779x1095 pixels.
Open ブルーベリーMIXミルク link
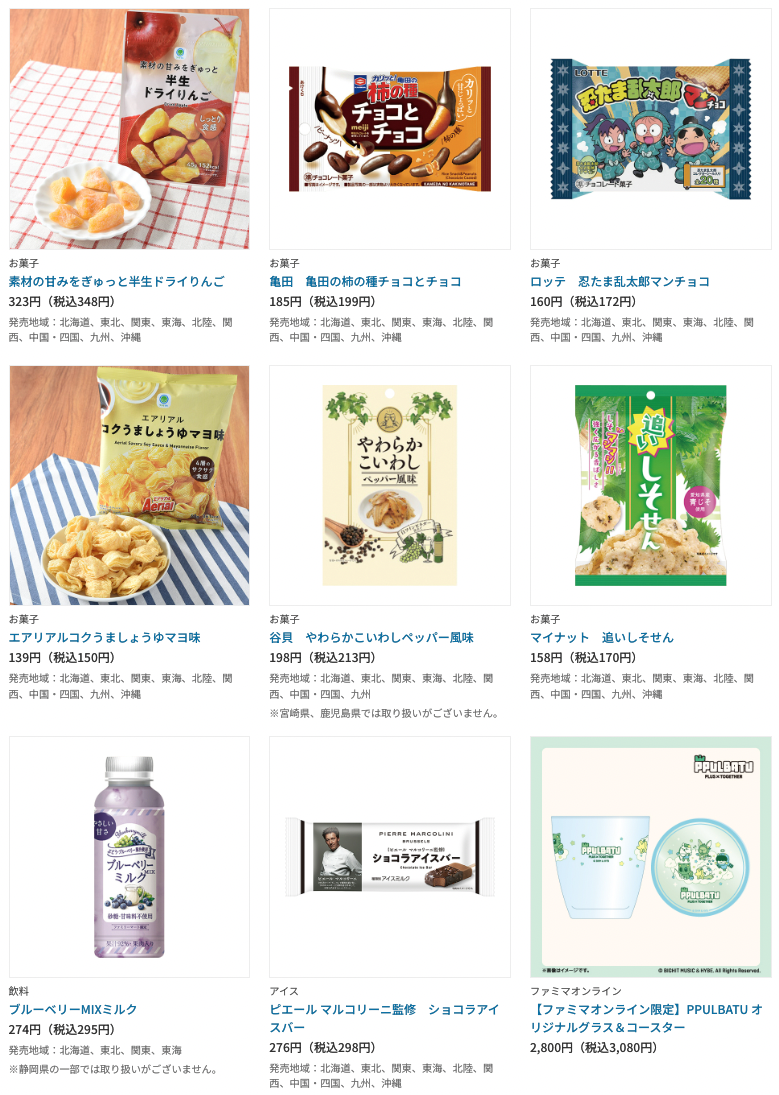click(x=73, y=1009)
